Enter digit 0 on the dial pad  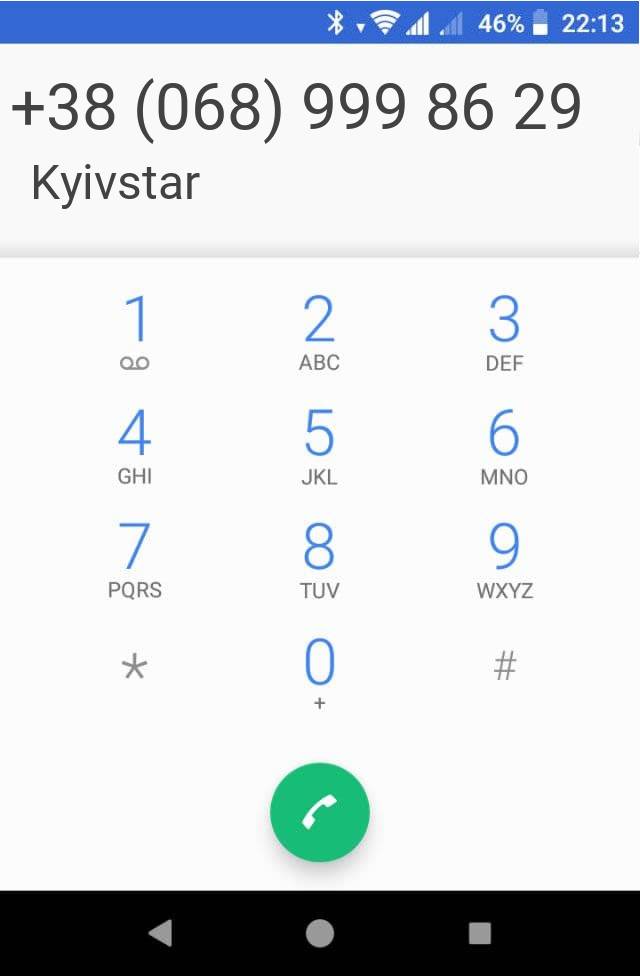coord(319,672)
